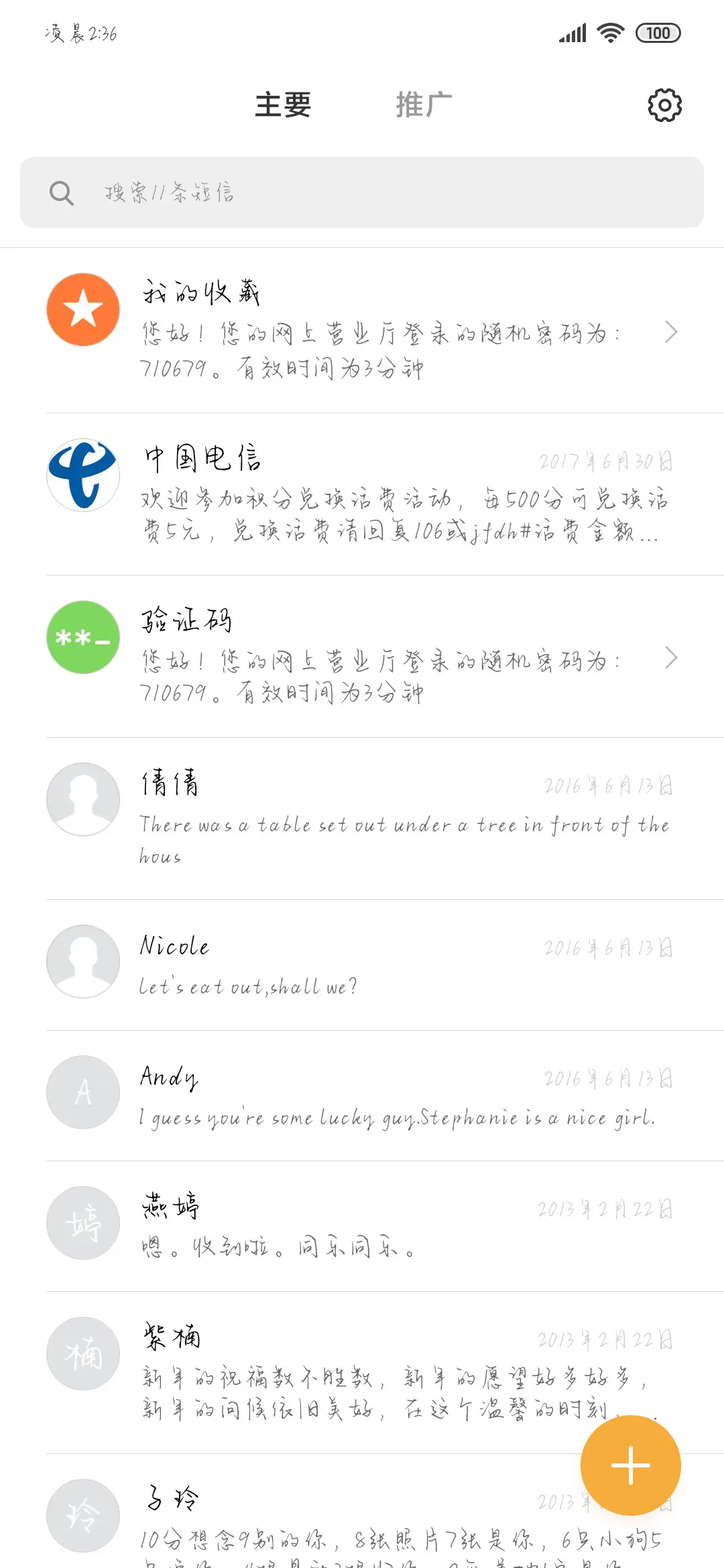Select the 主要 tab
Viewport: 724px width, 1568px height.
tap(284, 105)
